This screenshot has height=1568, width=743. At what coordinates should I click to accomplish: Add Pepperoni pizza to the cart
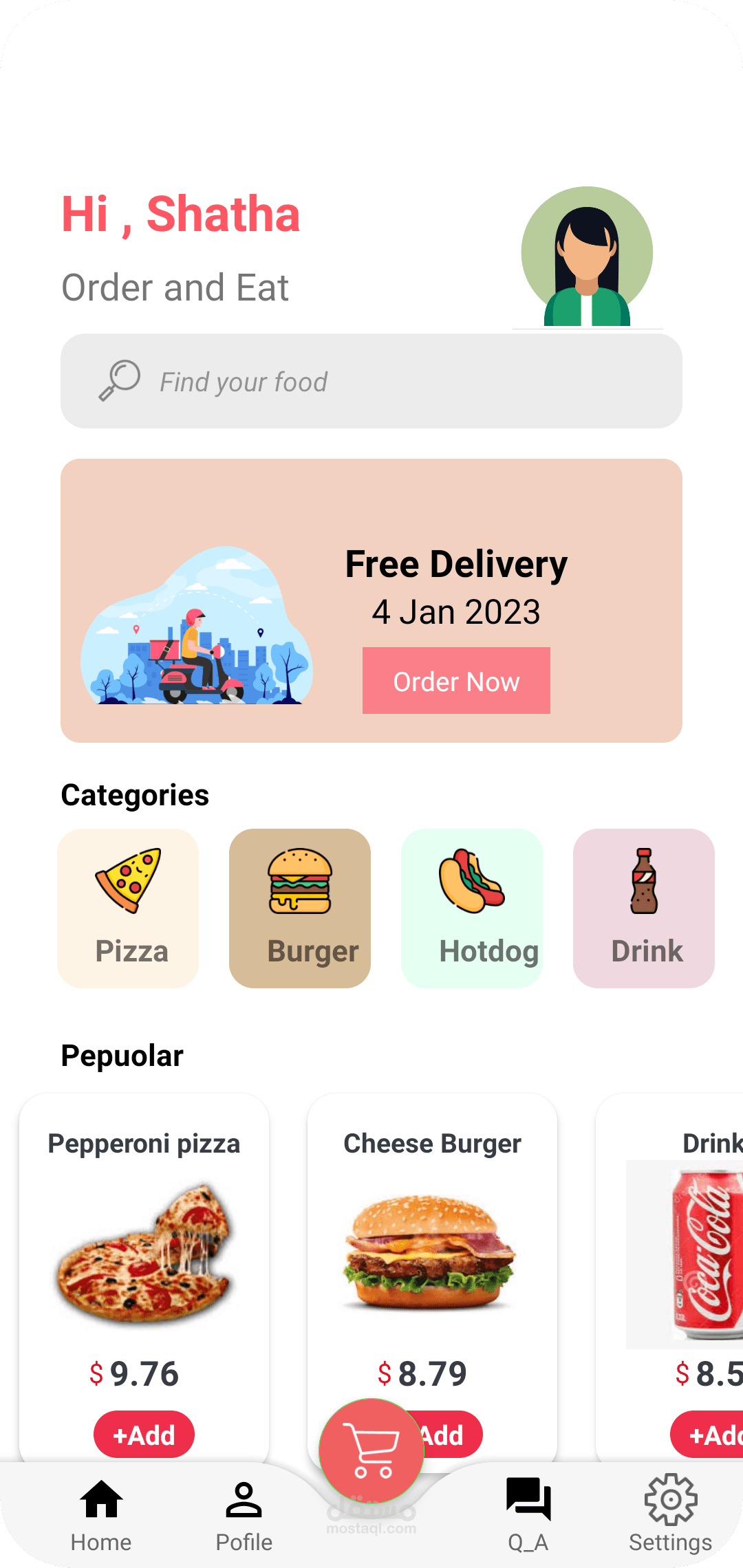point(144,1434)
